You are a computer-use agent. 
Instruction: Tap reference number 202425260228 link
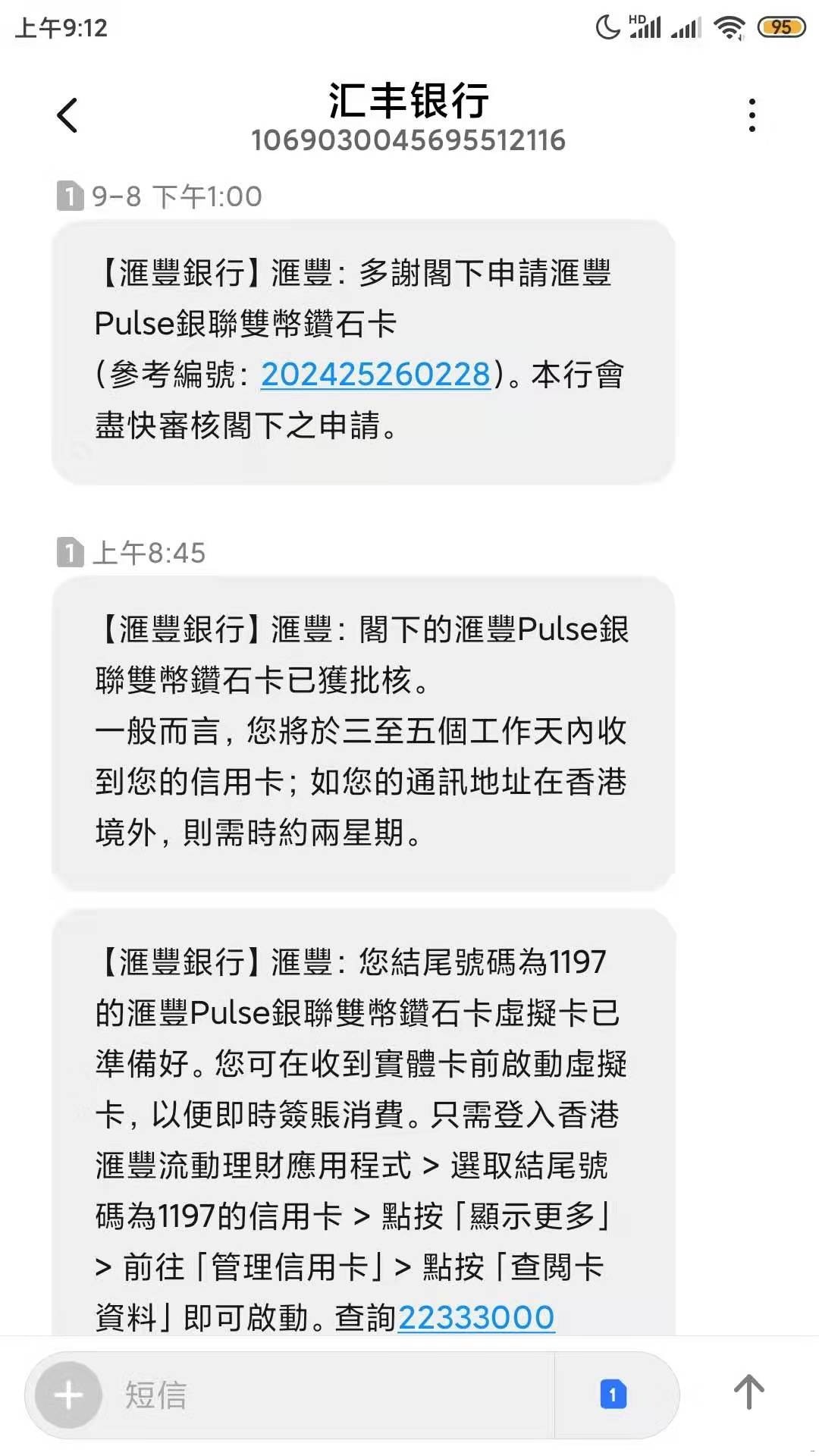[x=375, y=375]
